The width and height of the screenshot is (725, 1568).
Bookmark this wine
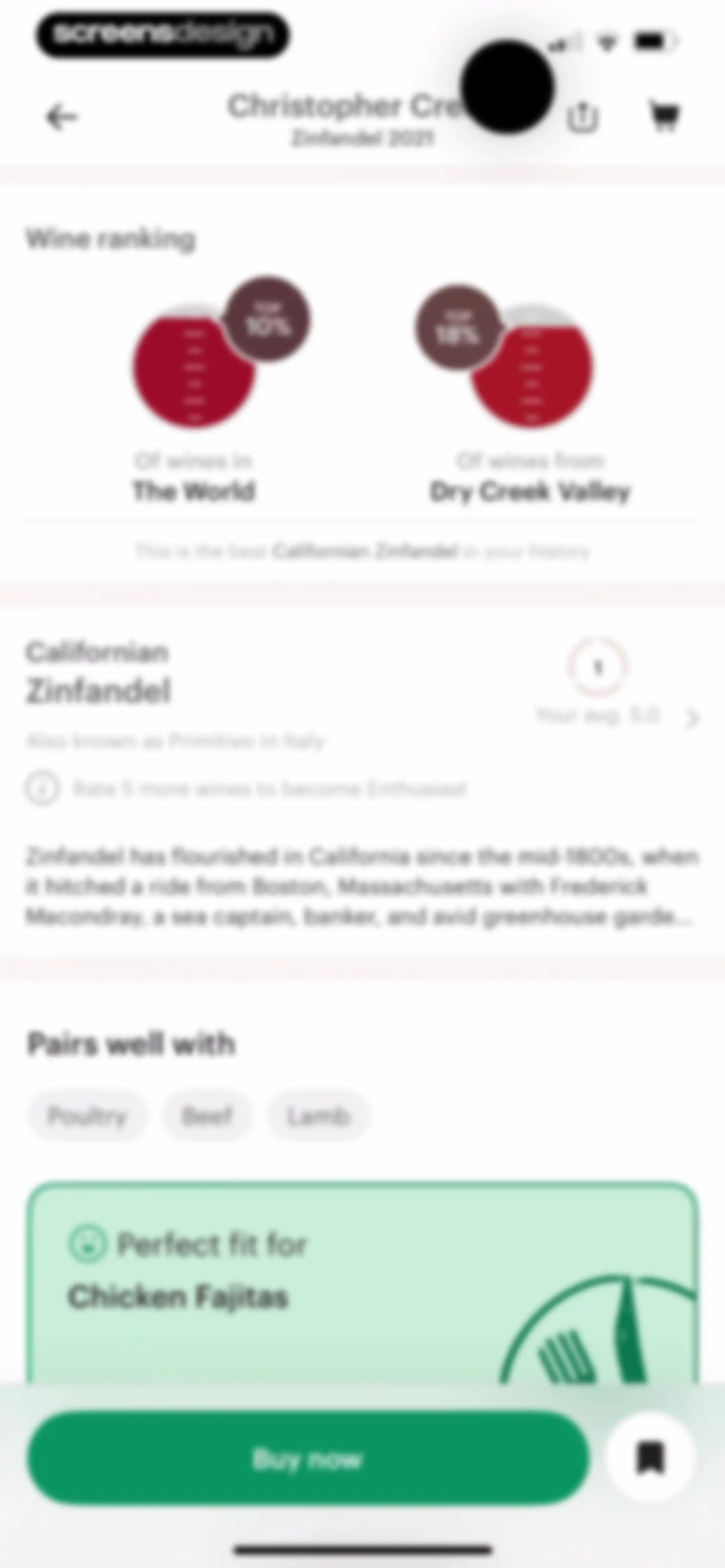650,1458
